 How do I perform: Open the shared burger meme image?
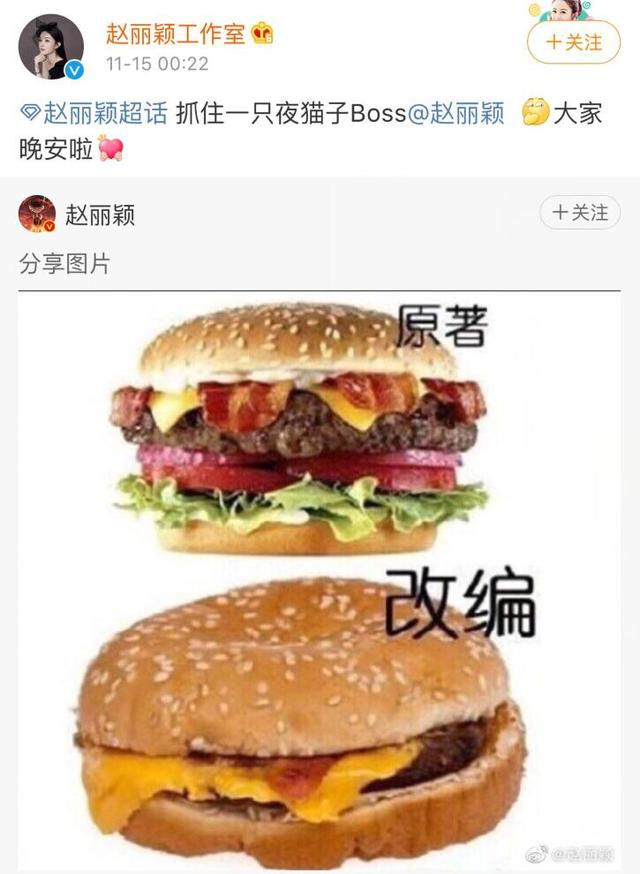point(319,580)
